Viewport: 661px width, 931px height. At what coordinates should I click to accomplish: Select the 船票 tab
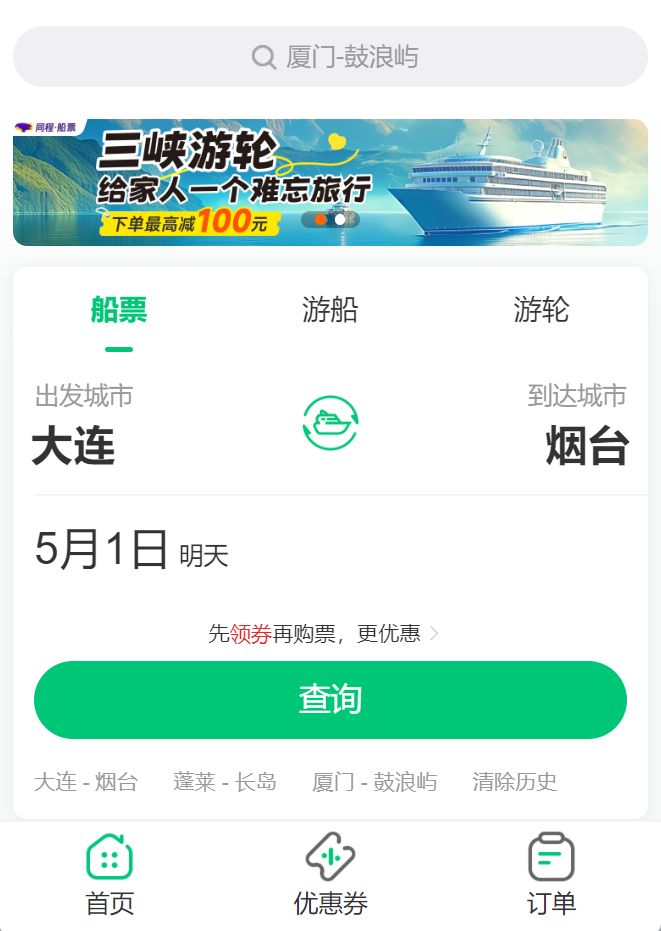119,311
